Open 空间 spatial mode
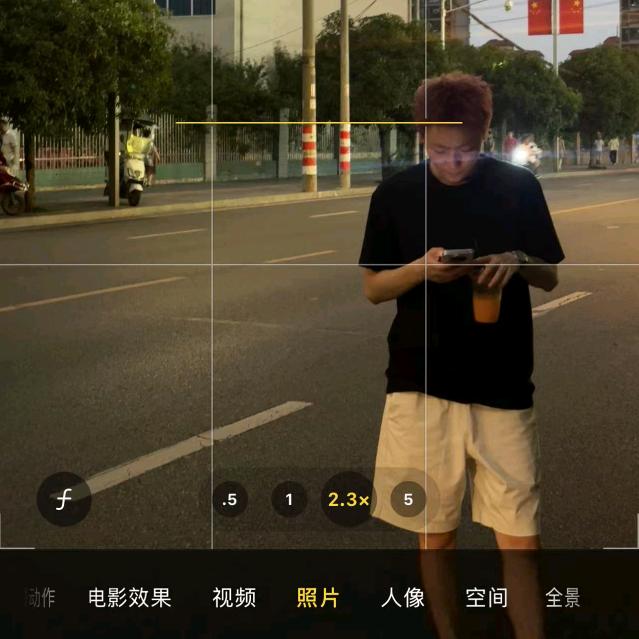This screenshot has height=639, width=639. pyautogui.click(x=486, y=598)
